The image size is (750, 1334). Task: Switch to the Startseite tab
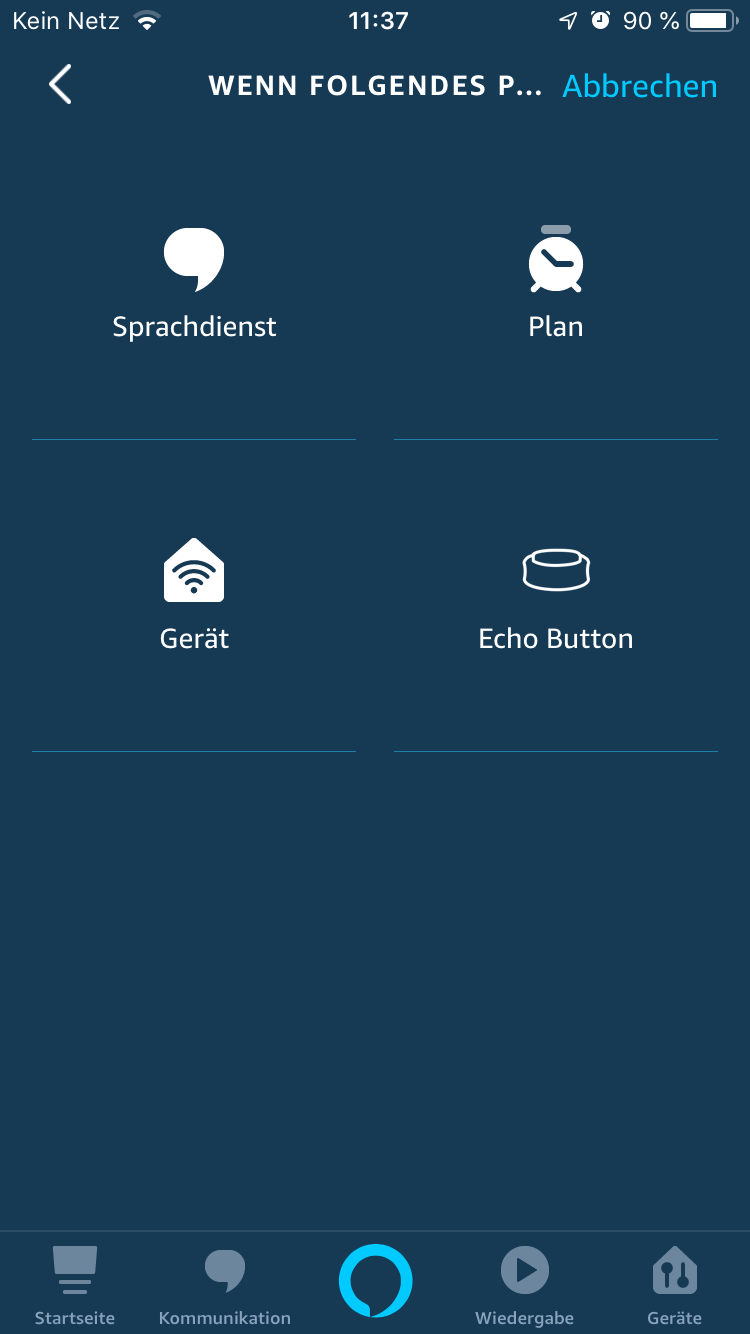(x=75, y=1285)
